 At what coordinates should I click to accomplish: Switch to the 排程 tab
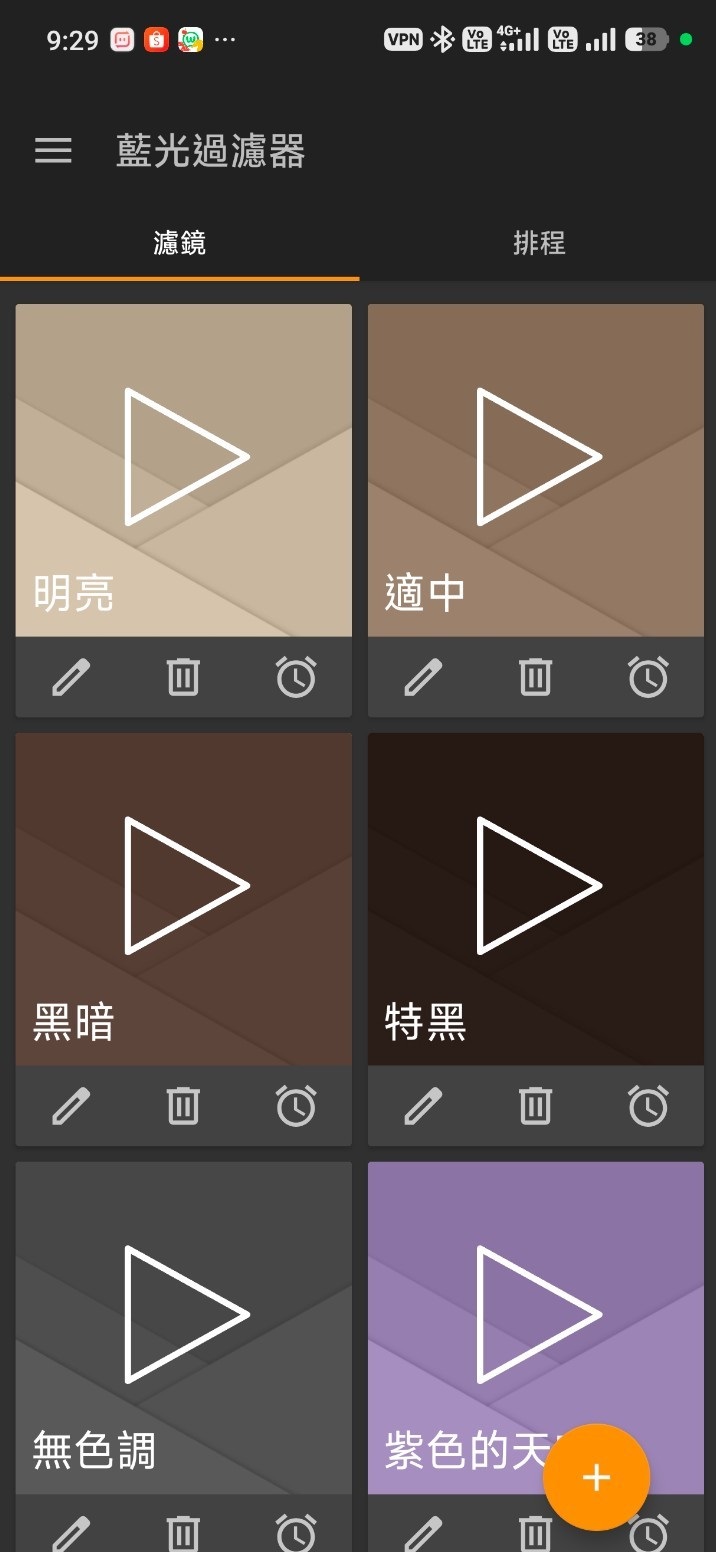(539, 243)
